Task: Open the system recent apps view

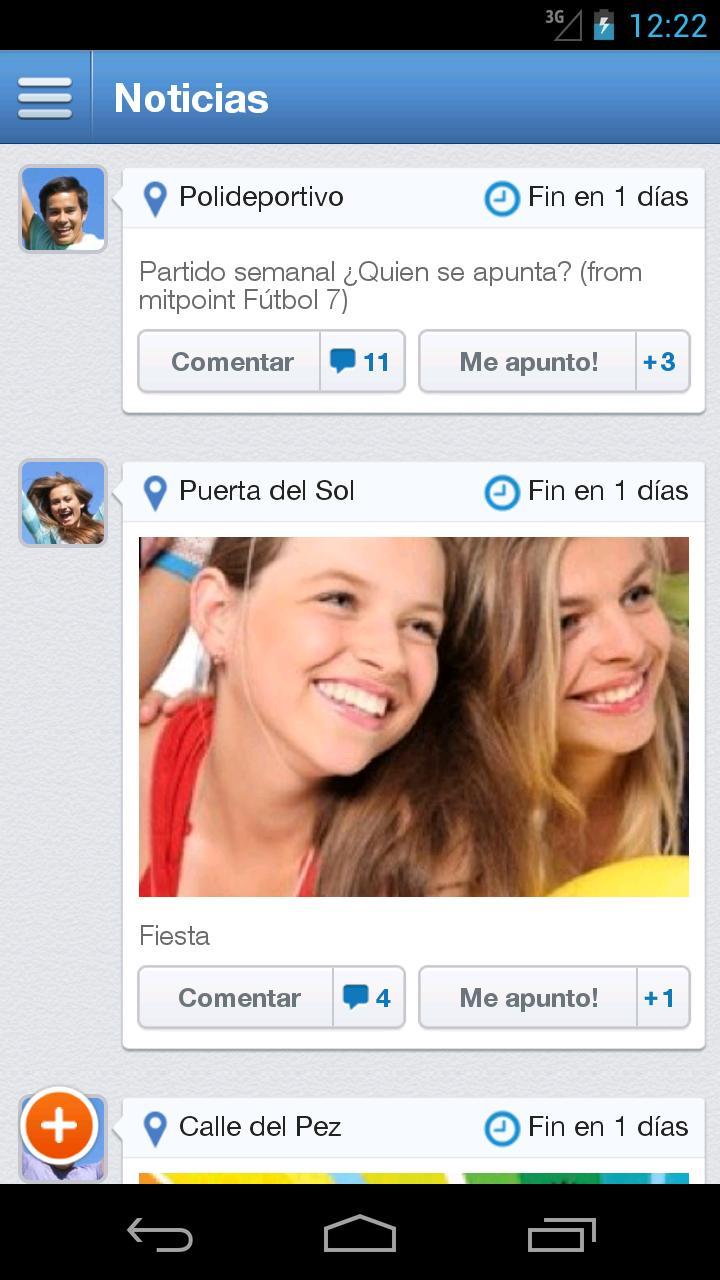Action: (x=561, y=1235)
